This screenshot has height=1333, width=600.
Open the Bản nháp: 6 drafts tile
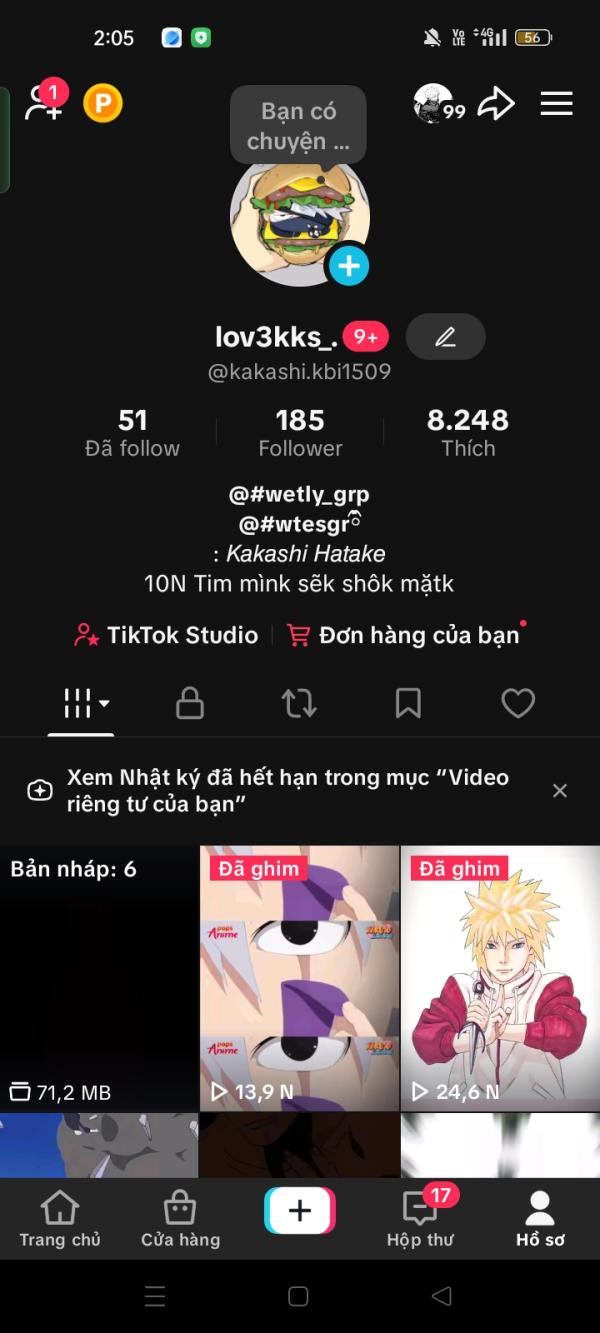[99, 978]
